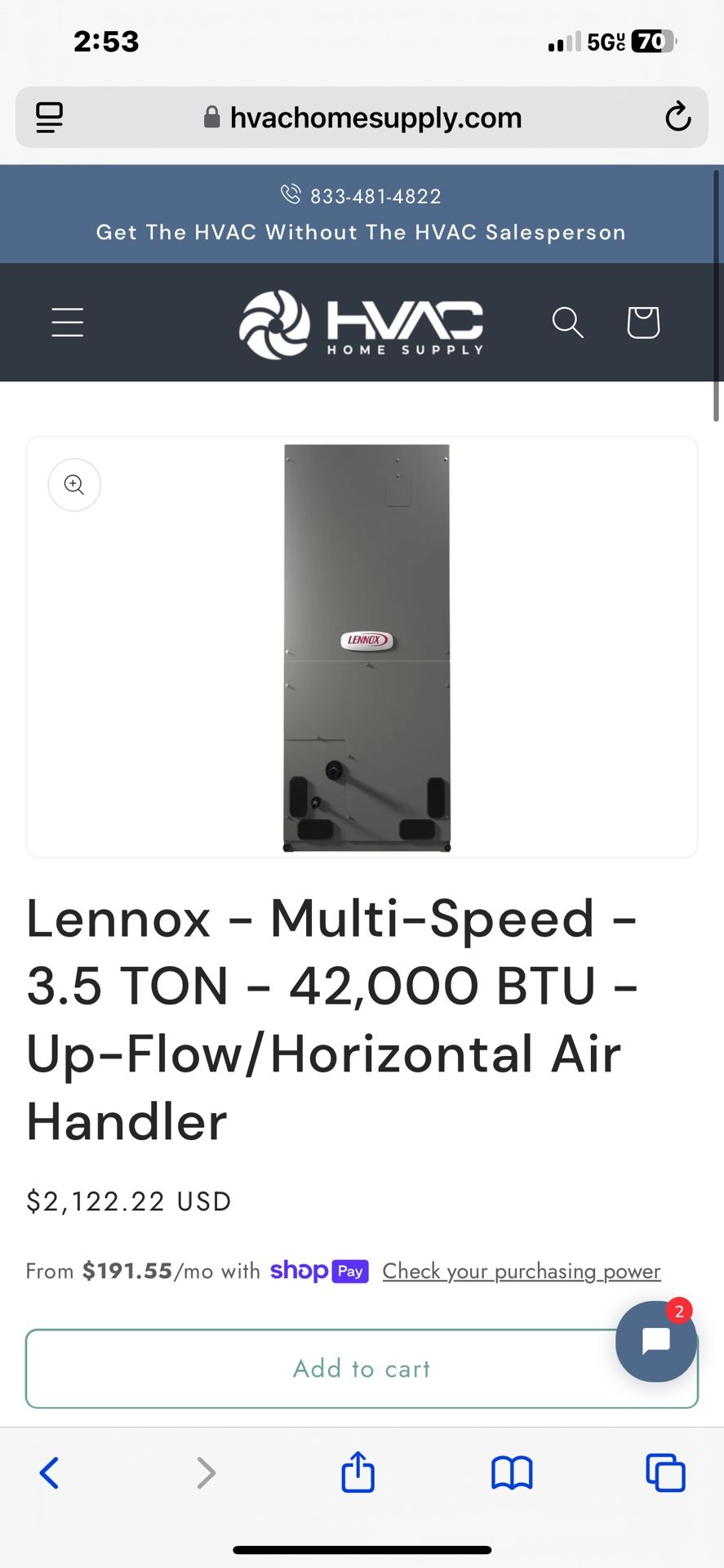Zoom into the product image
Image resolution: width=724 pixels, height=1568 pixels.
click(x=74, y=485)
